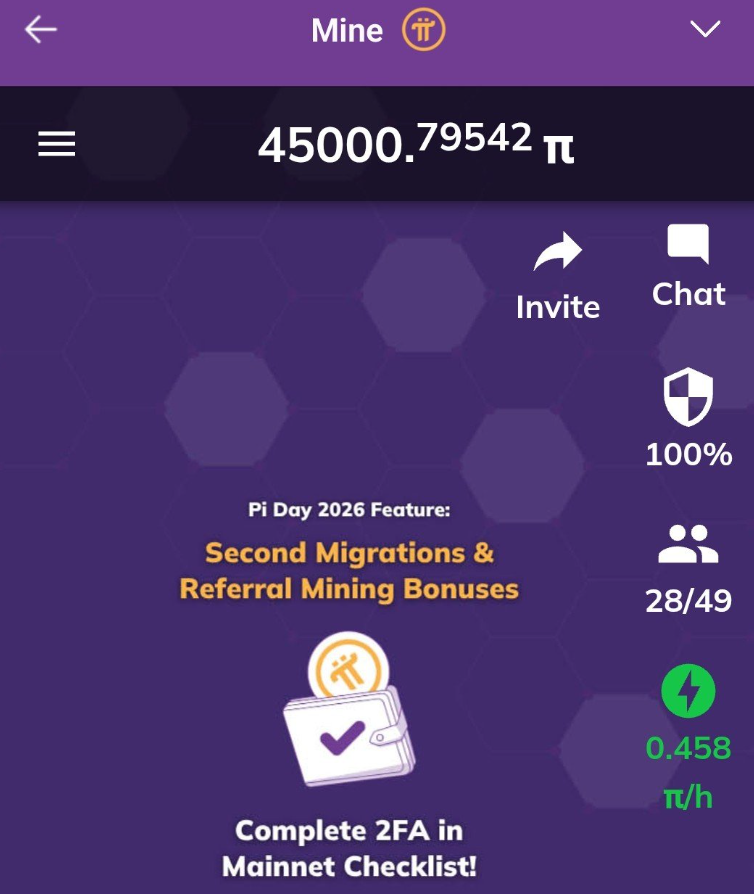Open the Chat section
The height and width of the screenshot is (894, 754).
point(688,265)
